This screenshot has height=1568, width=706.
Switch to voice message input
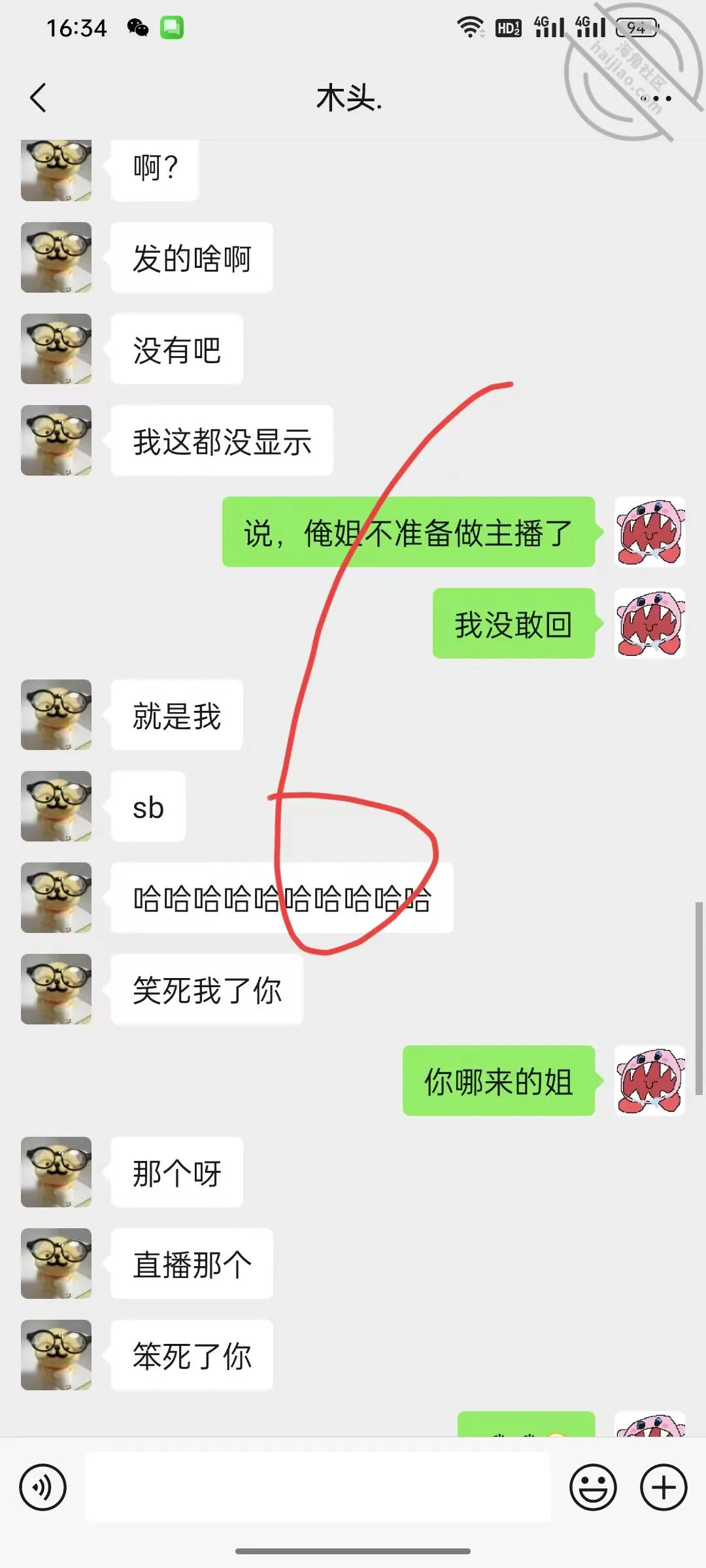[43, 1488]
